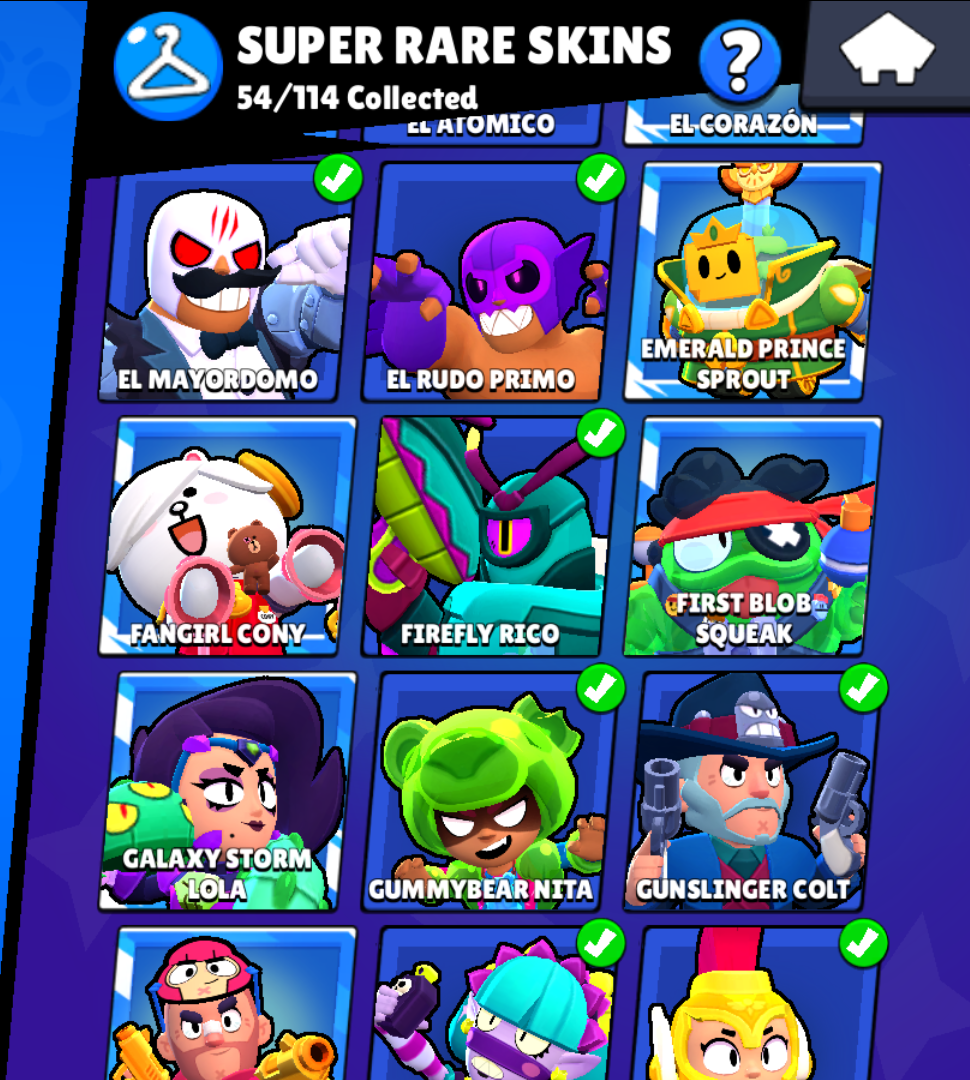Open the El Mayordomo skin card
970x1080 pixels.
226,285
